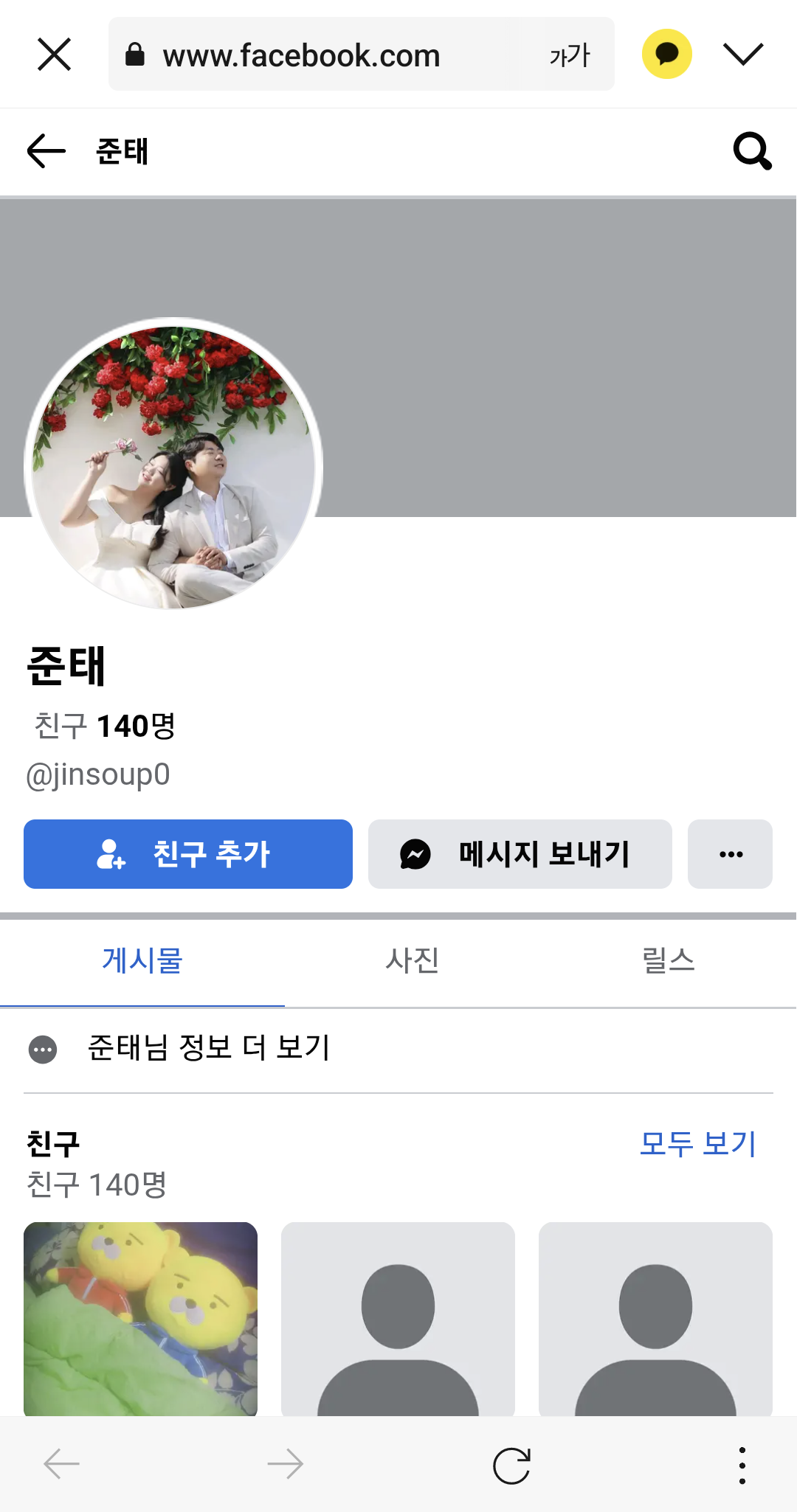Search within Facebook using the magnifier

752,151
